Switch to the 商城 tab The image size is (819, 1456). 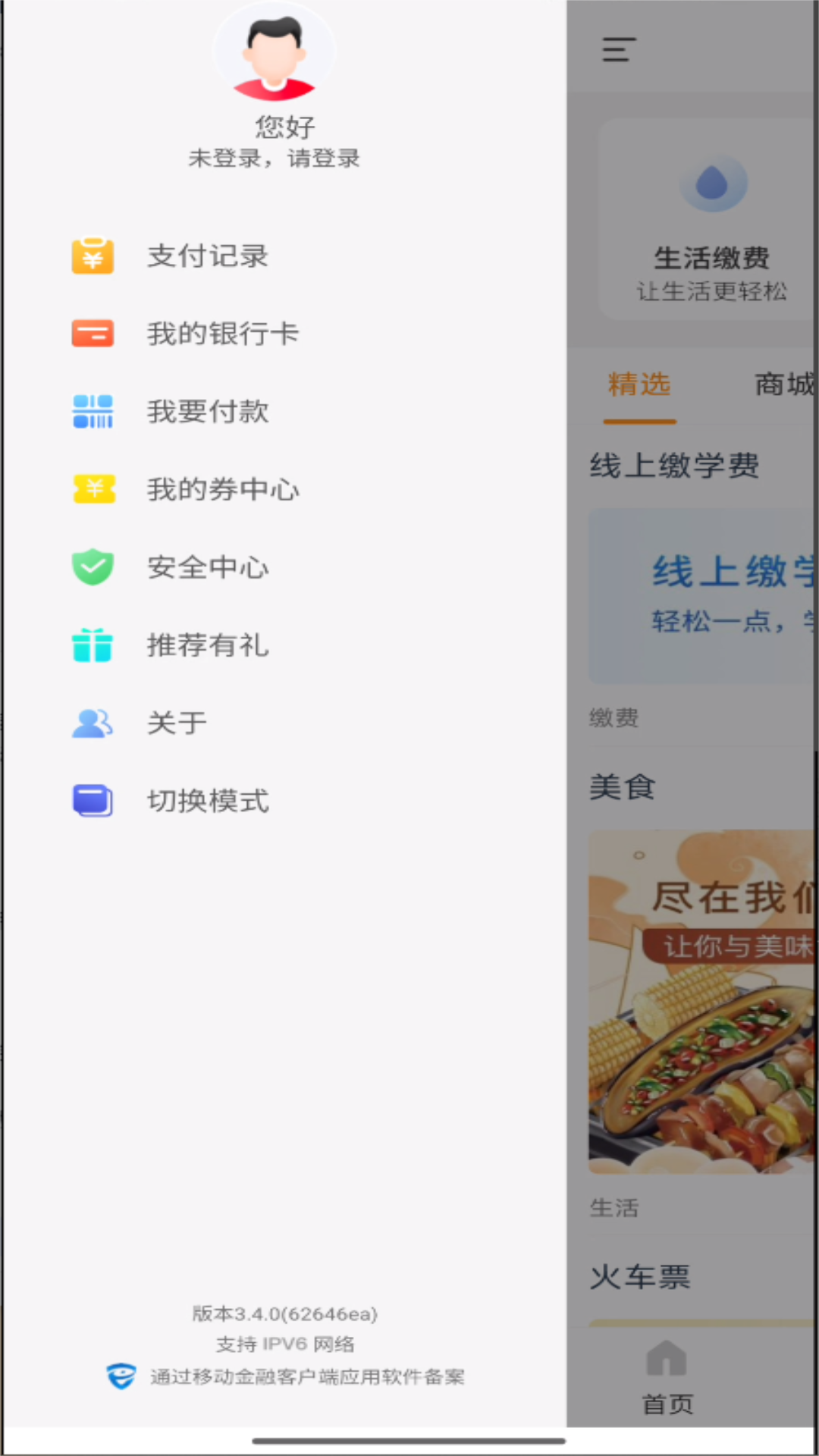coord(784,385)
